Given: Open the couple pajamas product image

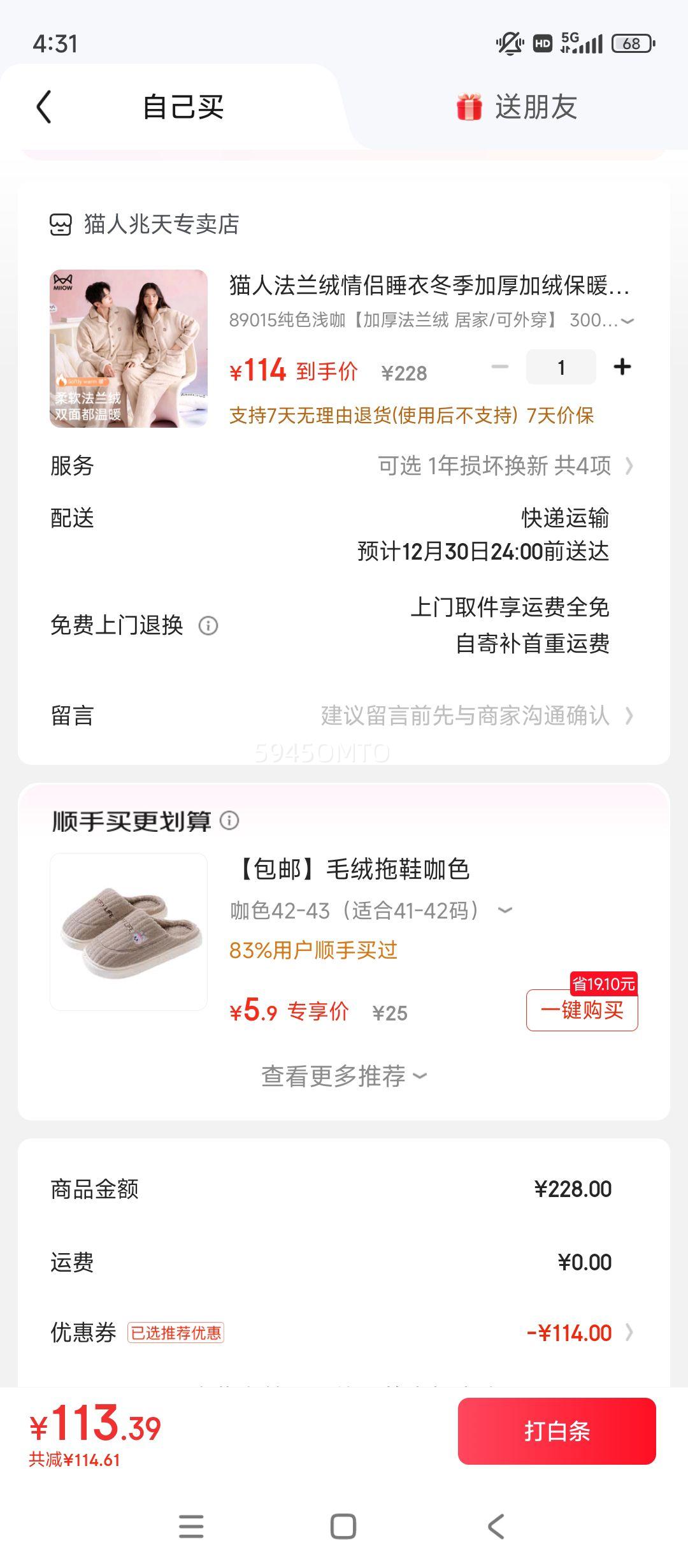Looking at the screenshot, I should [129, 349].
